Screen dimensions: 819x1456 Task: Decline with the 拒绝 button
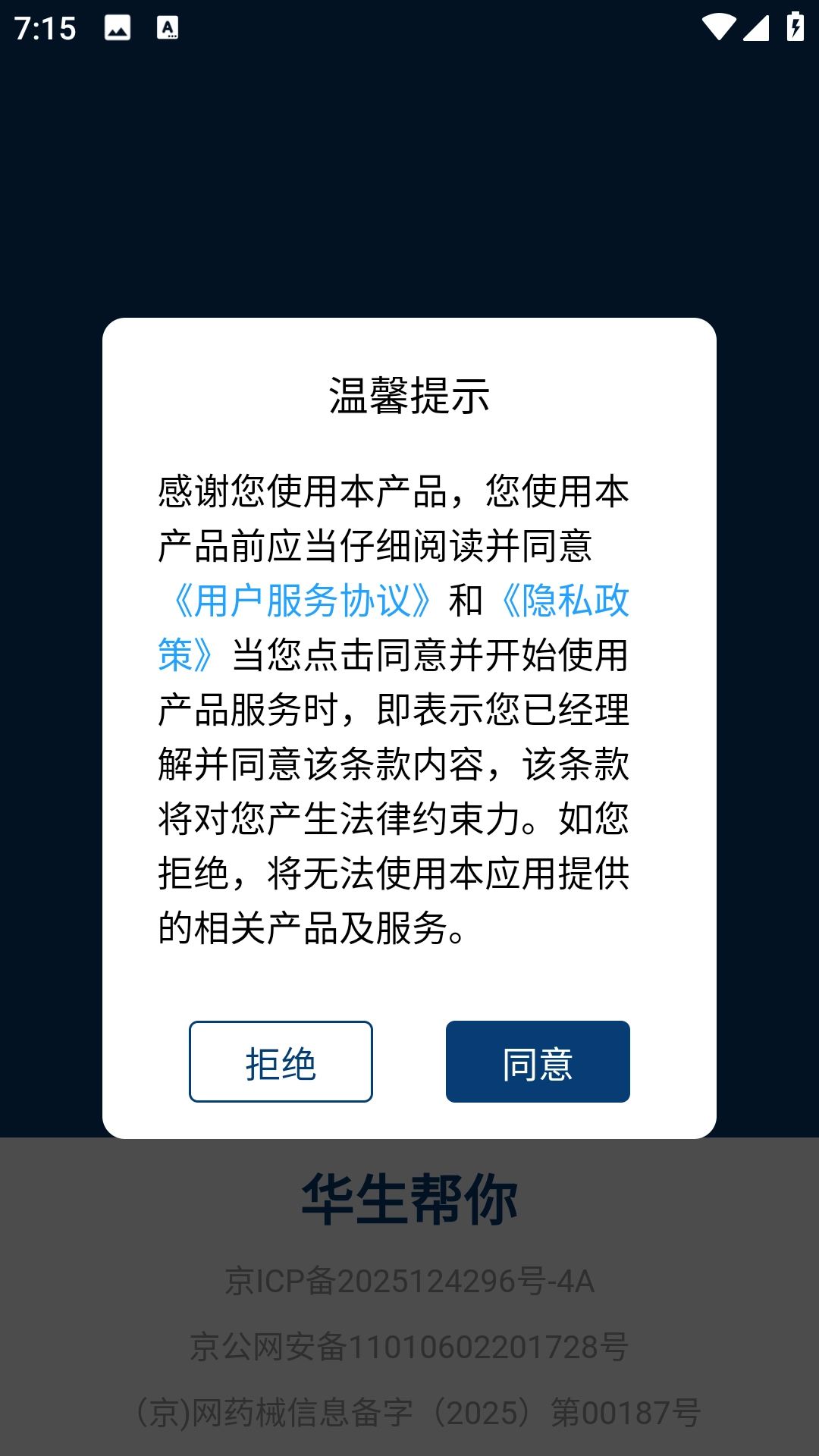coord(281,1062)
